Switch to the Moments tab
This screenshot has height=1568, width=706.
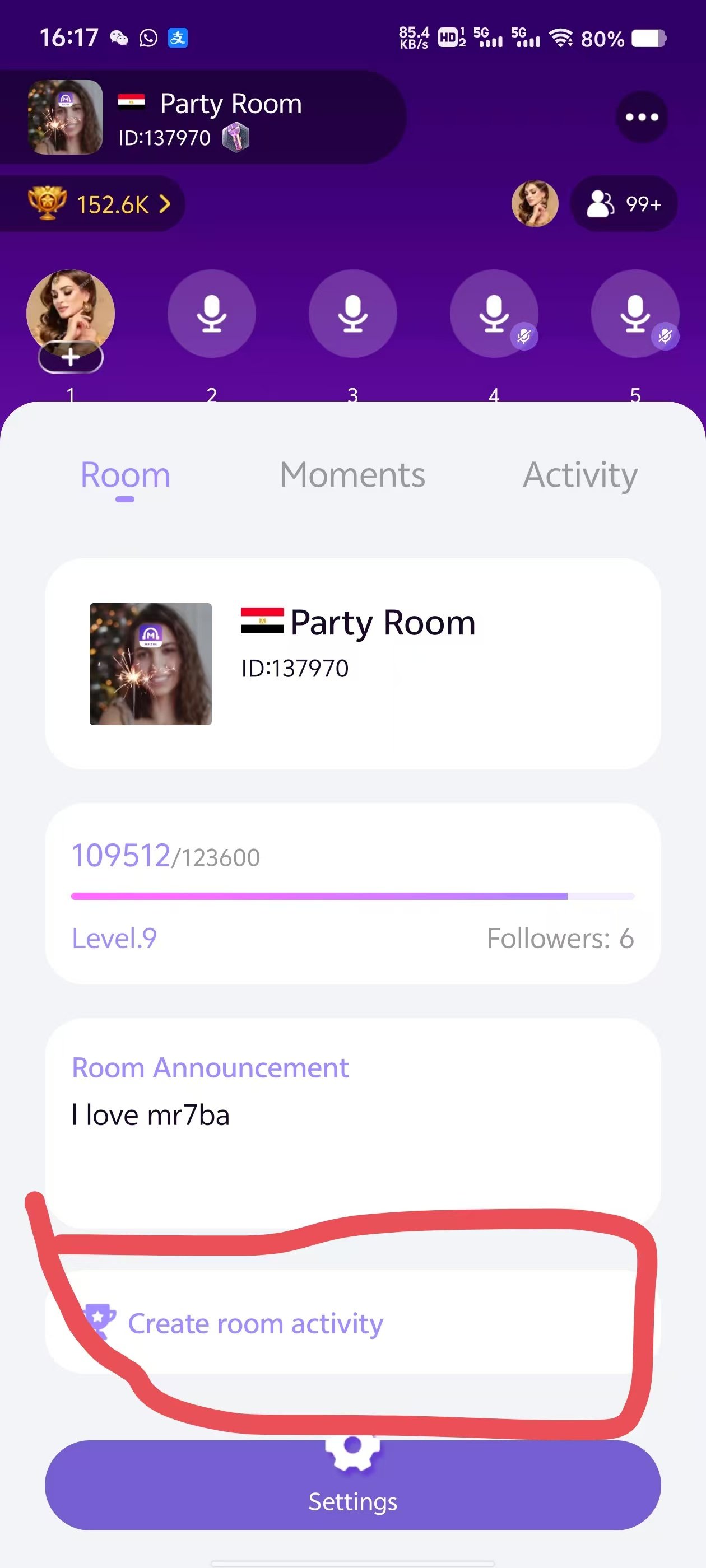point(352,475)
